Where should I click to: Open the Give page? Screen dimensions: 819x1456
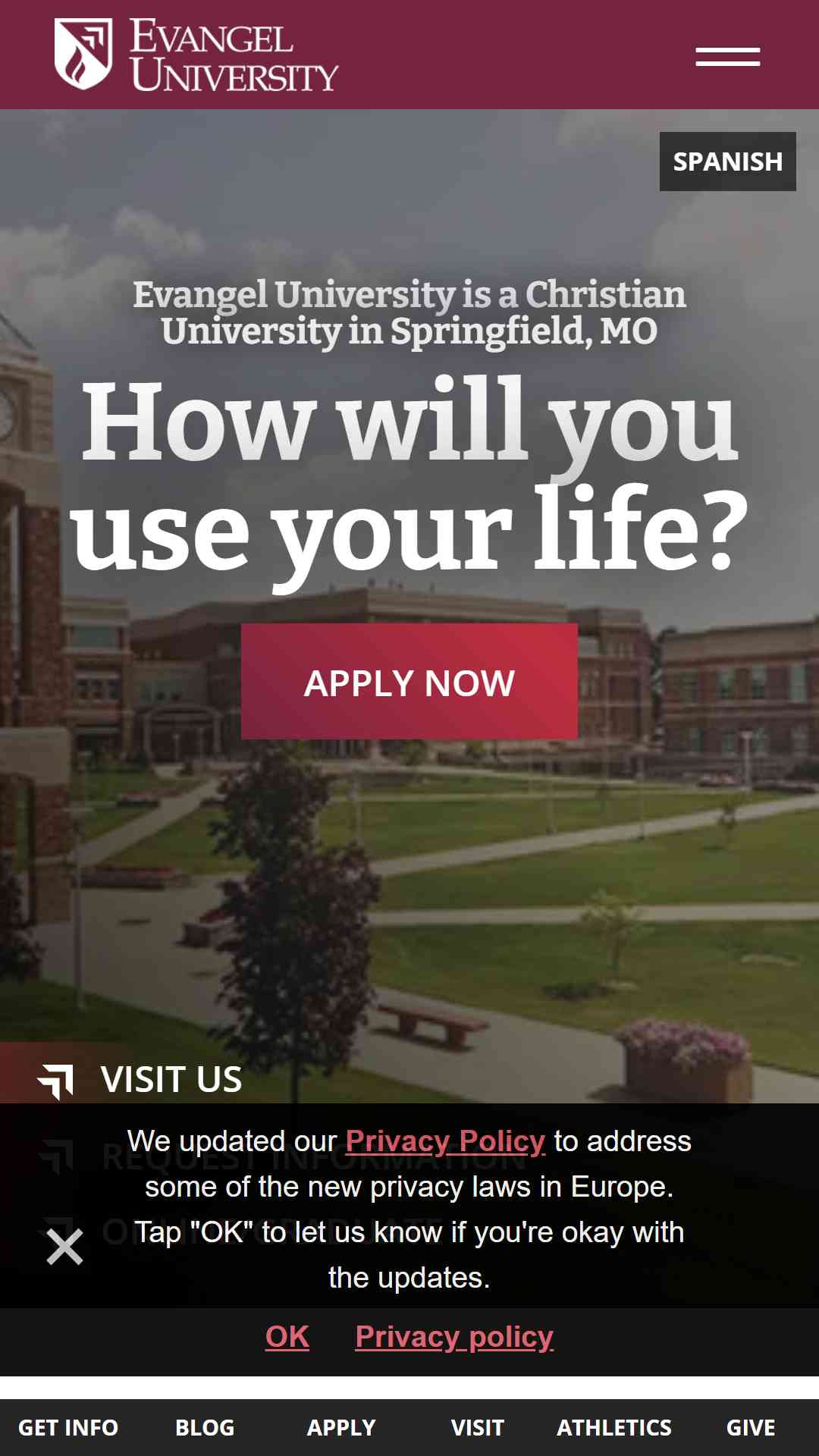coord(751,1428)
